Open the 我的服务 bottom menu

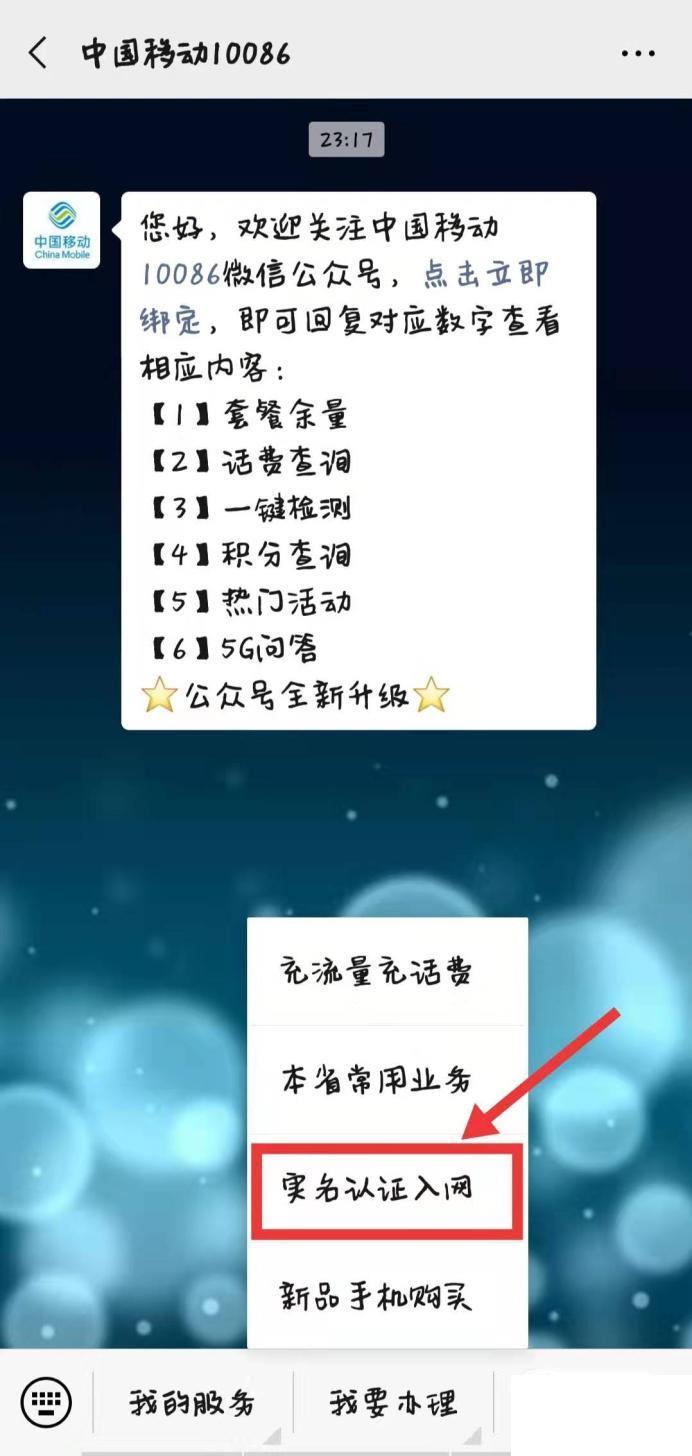(x=192, y=1403)
